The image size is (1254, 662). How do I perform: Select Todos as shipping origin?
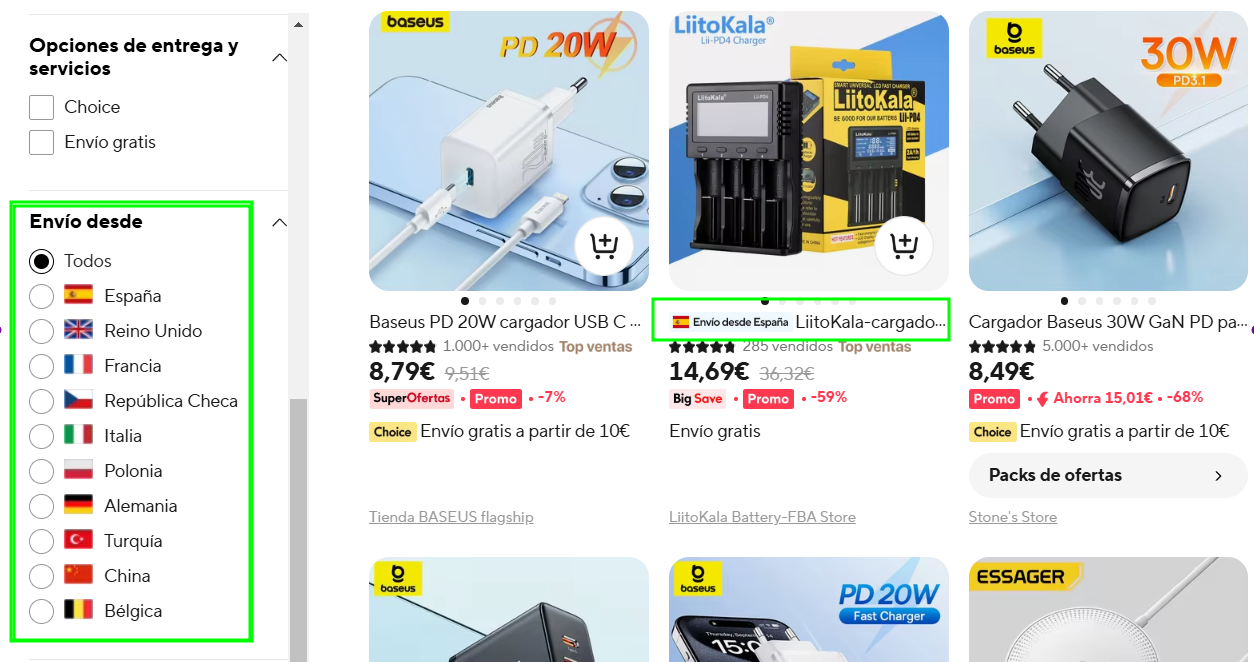[x=41, y=261]
